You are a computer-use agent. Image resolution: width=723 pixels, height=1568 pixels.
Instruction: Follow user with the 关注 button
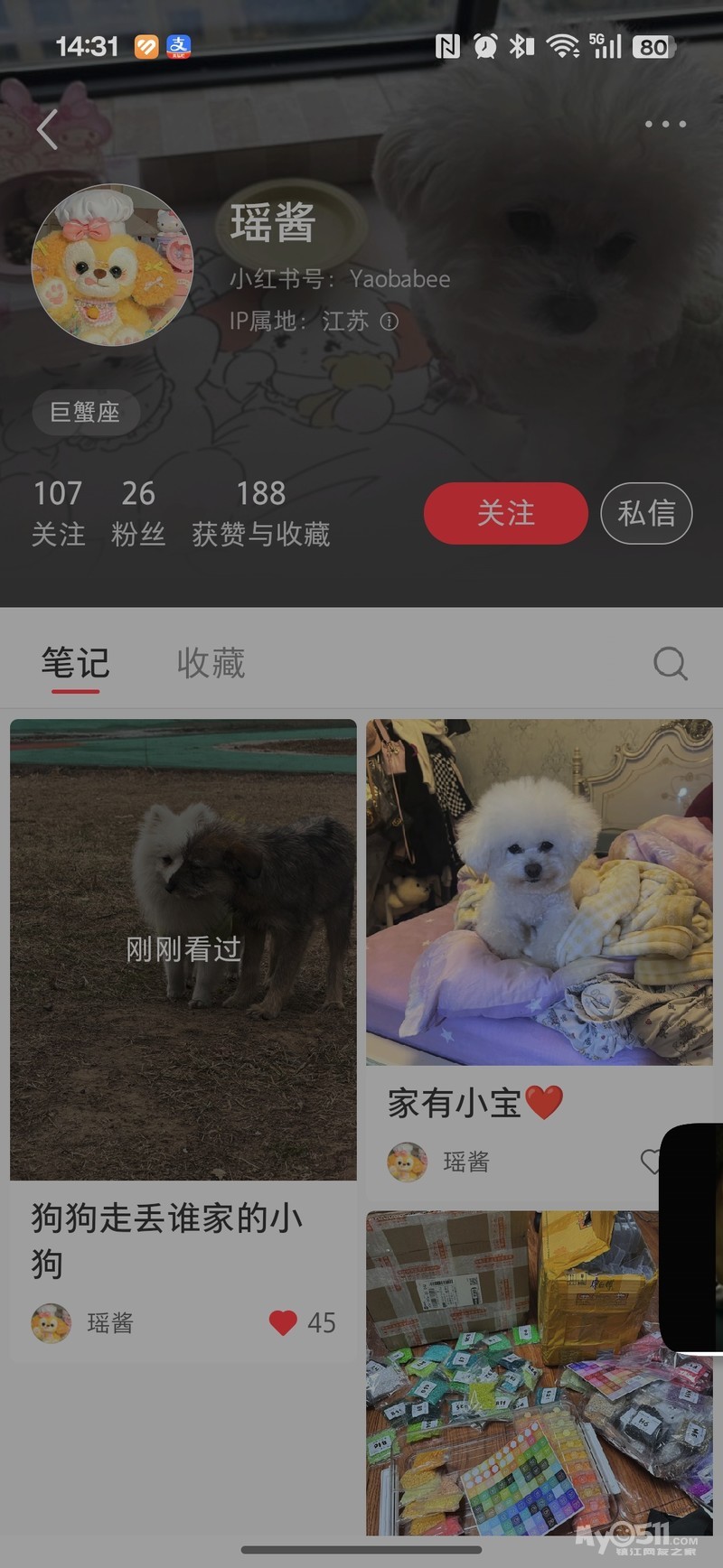tap(506, 513)
